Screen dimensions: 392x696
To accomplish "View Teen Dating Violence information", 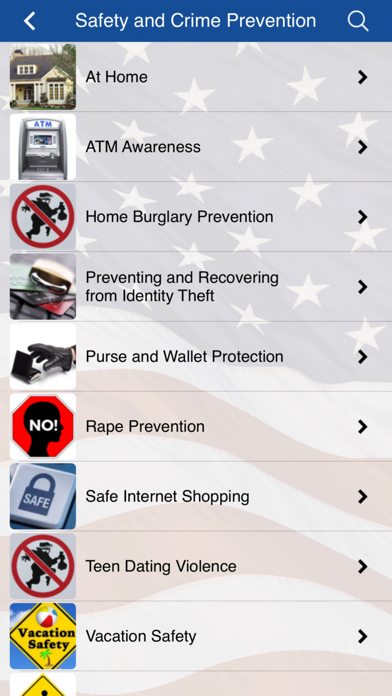I will [x=196, y=566].
